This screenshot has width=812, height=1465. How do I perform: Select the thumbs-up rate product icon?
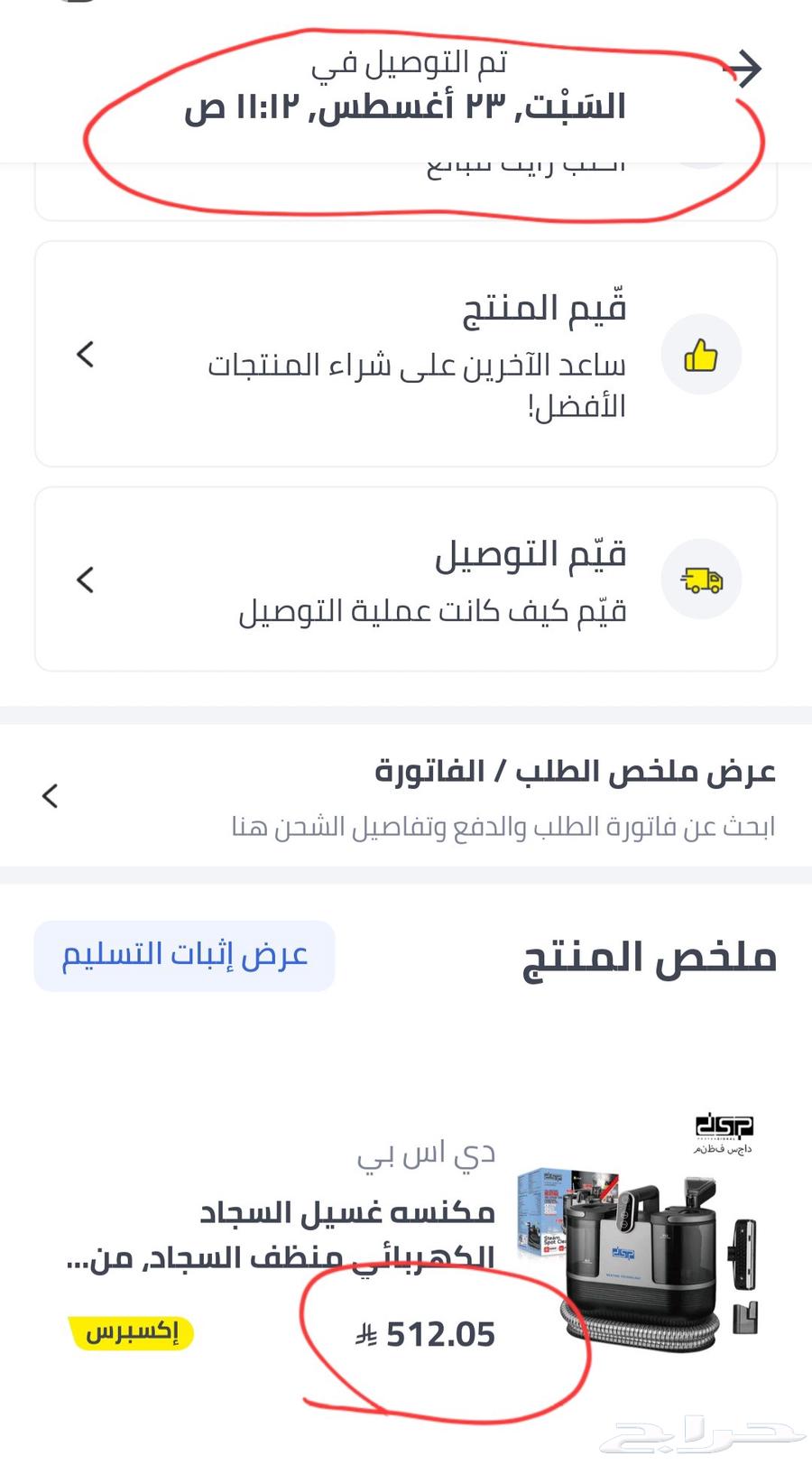click(x=702, y=355)
